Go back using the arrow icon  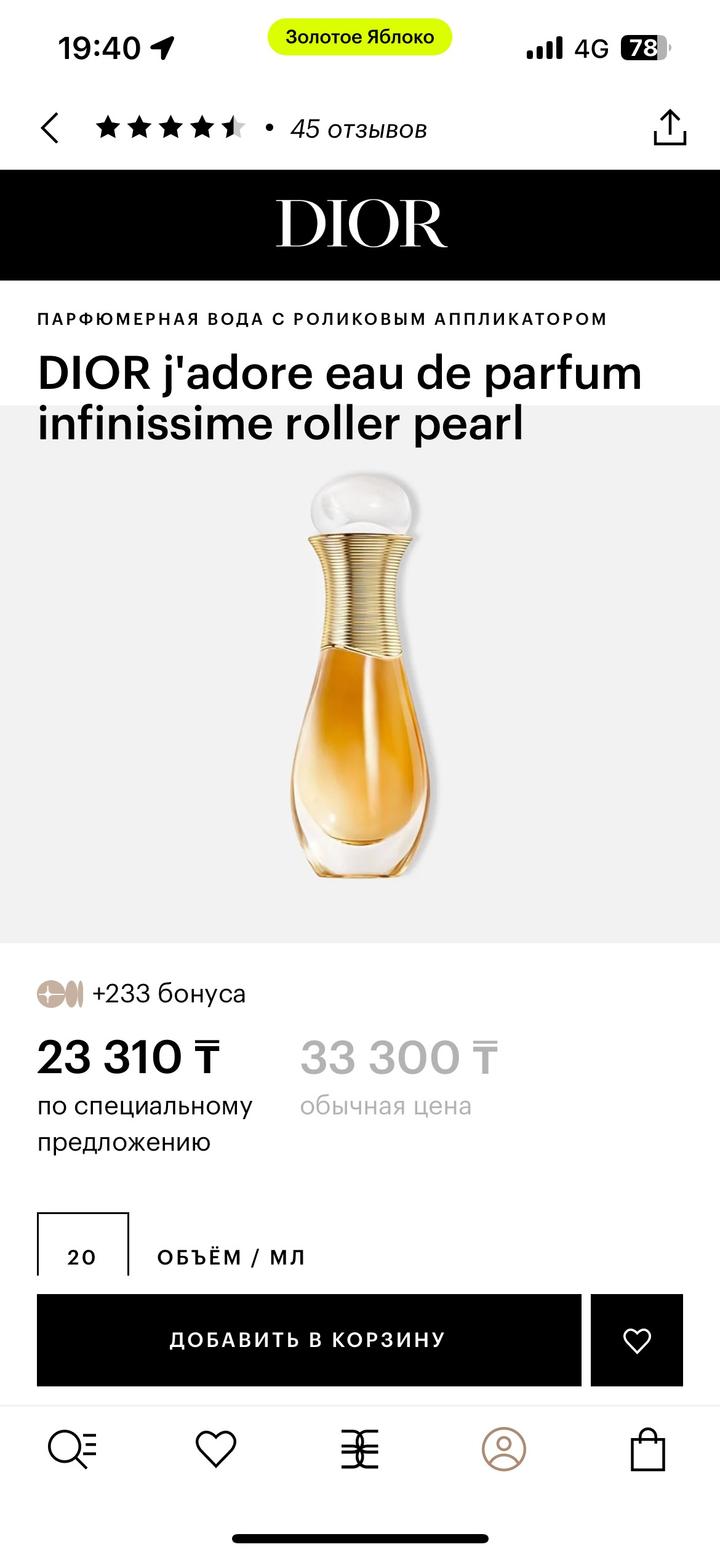50,128
